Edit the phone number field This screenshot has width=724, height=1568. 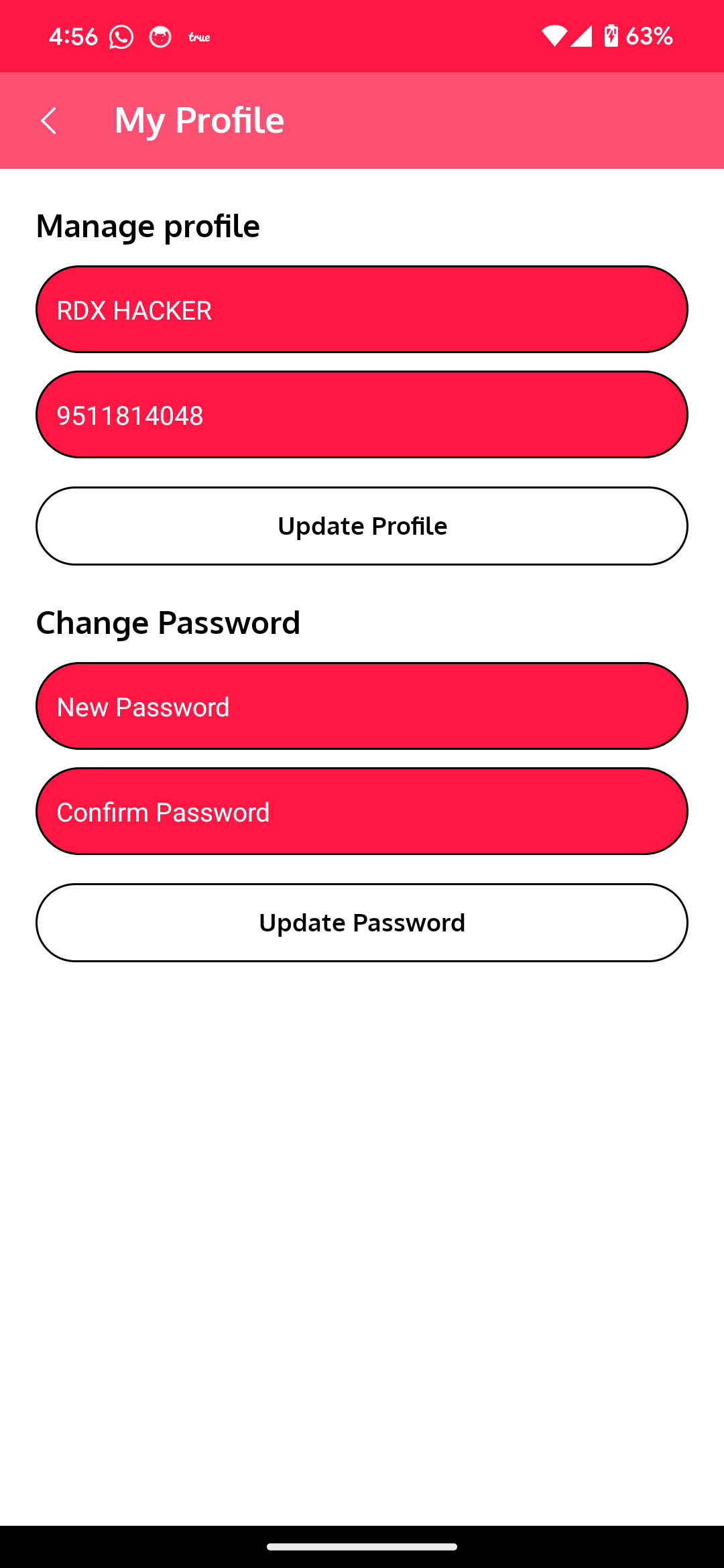(x=362, y=415)
